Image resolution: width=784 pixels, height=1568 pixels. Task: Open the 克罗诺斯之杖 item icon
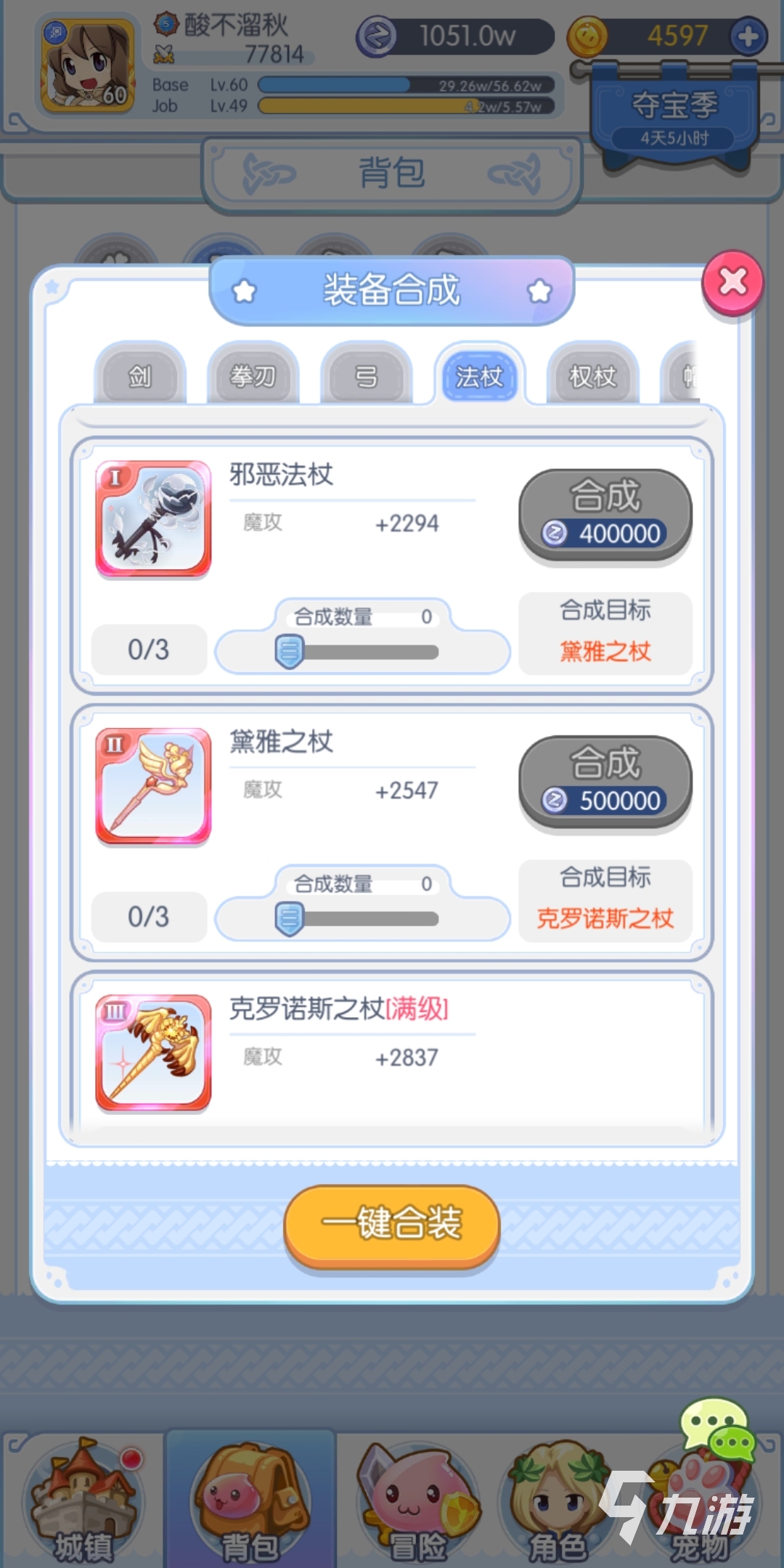coord(153,1052)
